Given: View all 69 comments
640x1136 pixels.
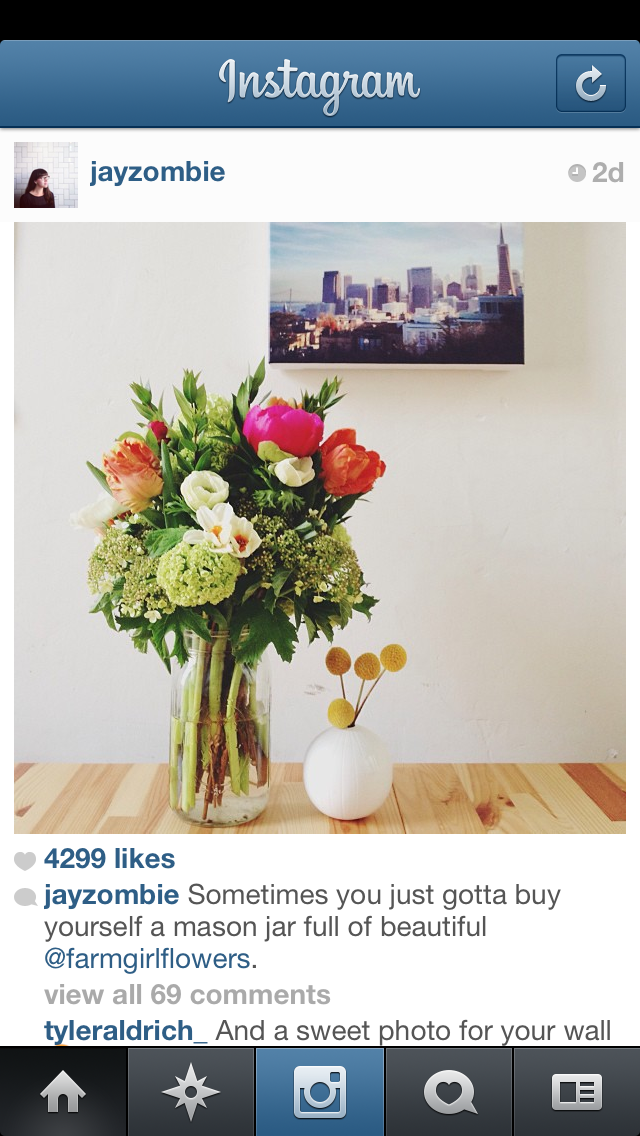Looking at the screenshot, I should pos(187,995).
